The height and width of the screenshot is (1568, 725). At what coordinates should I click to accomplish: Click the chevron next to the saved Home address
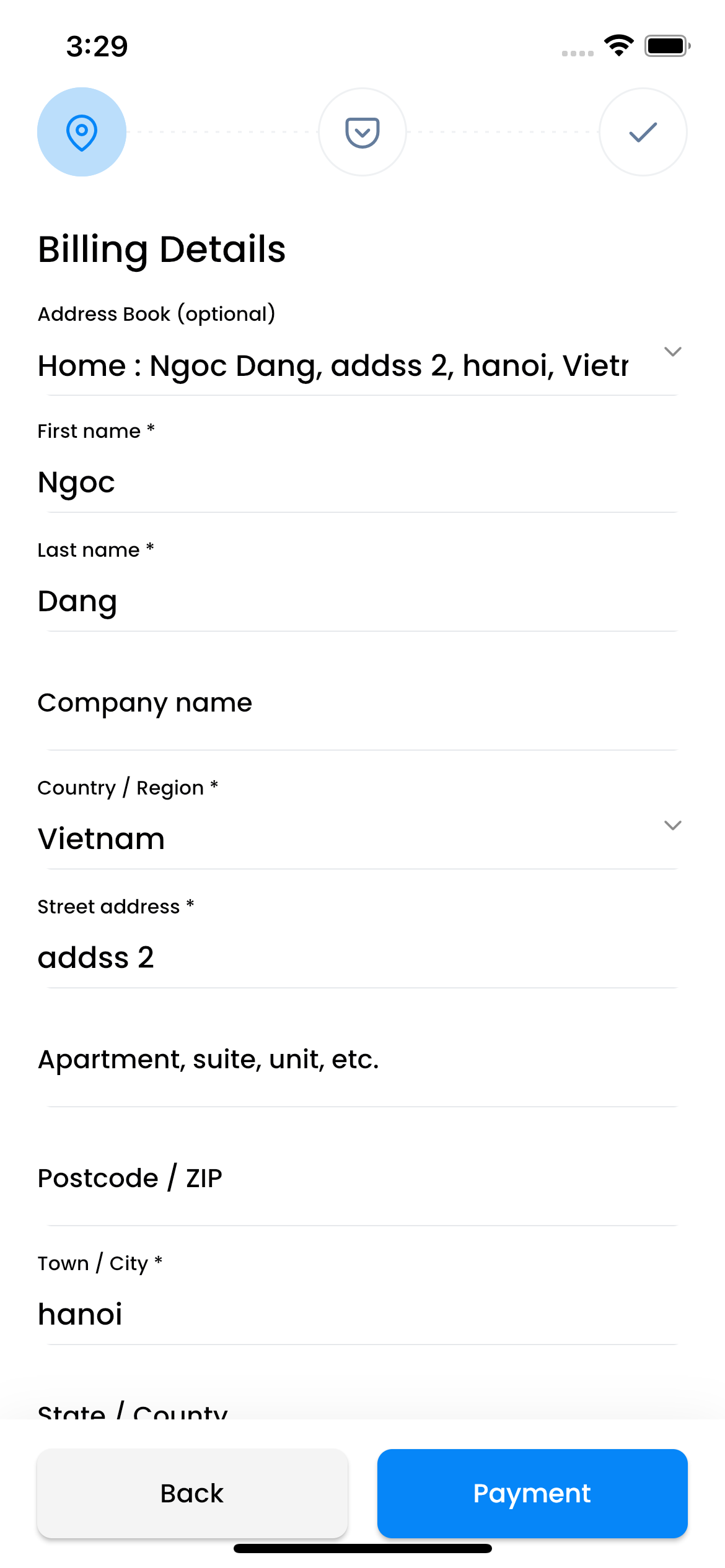673,352
